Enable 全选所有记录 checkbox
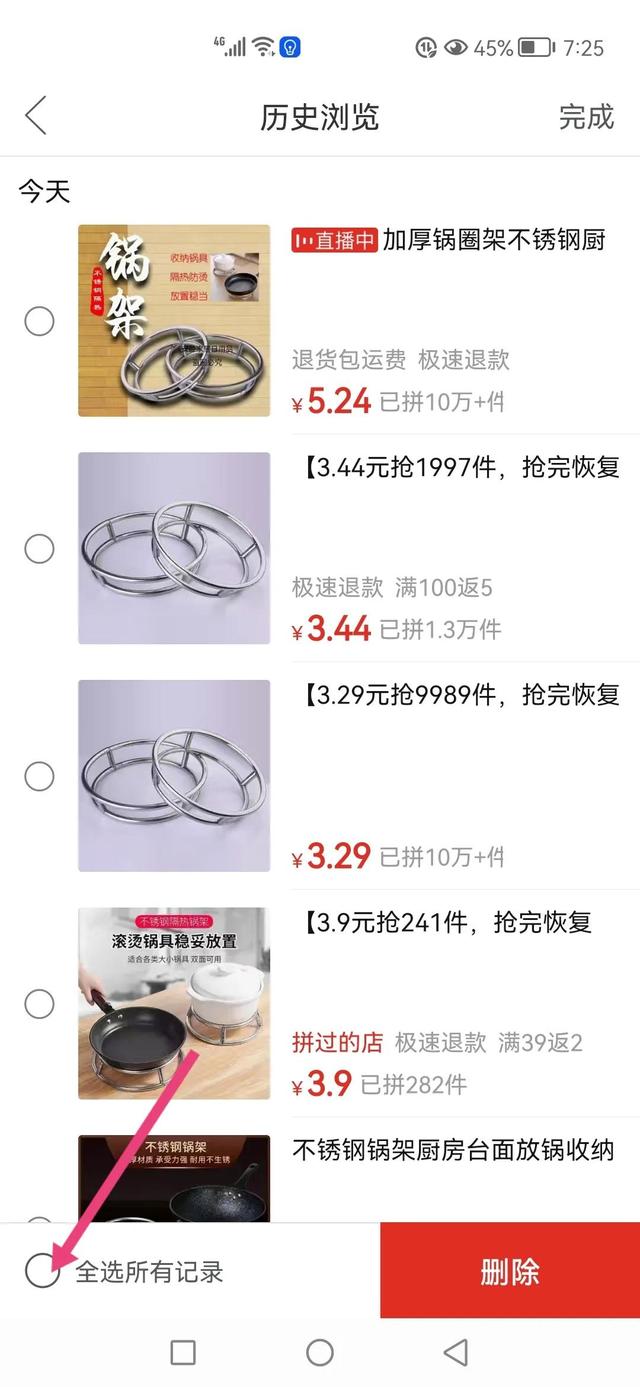 point(42,1271)
